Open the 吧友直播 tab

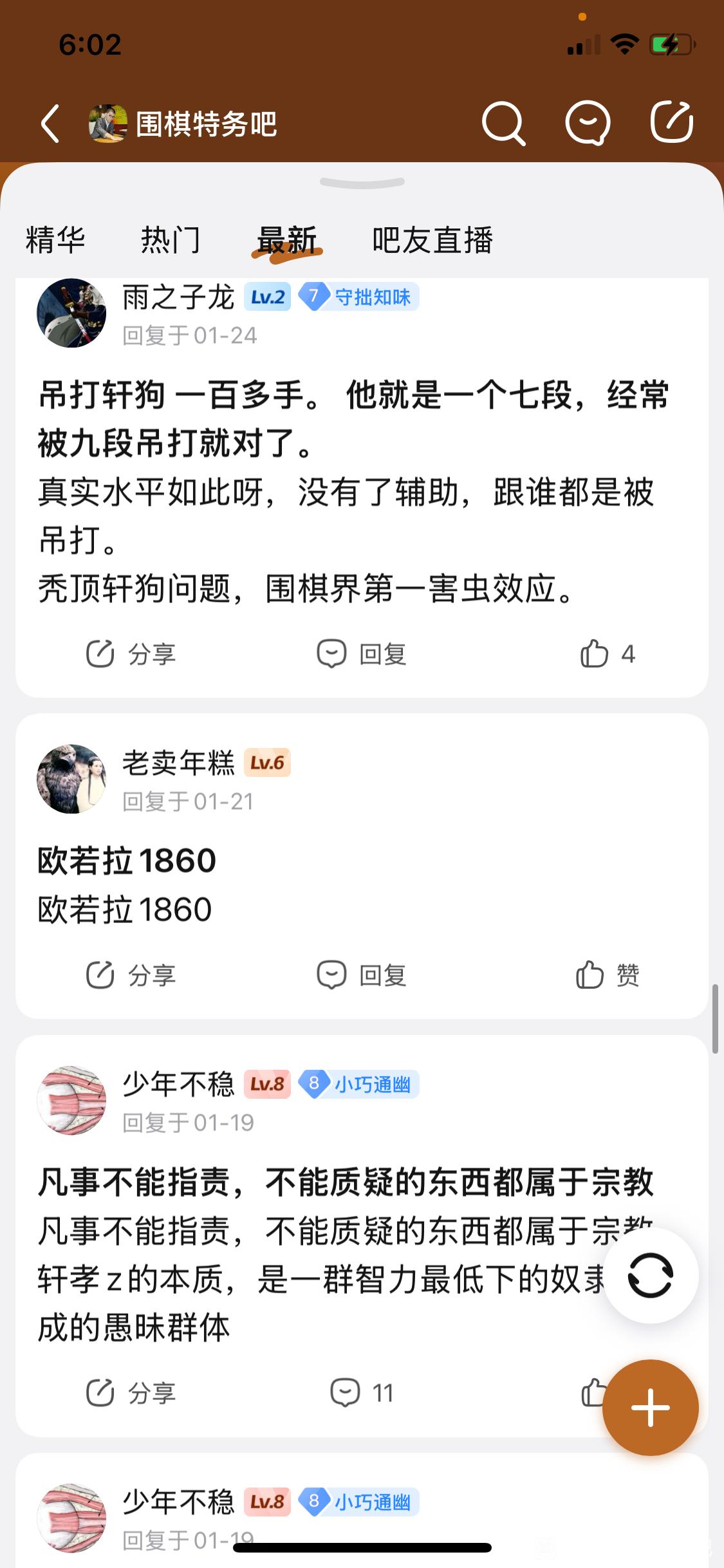(432, 240)
